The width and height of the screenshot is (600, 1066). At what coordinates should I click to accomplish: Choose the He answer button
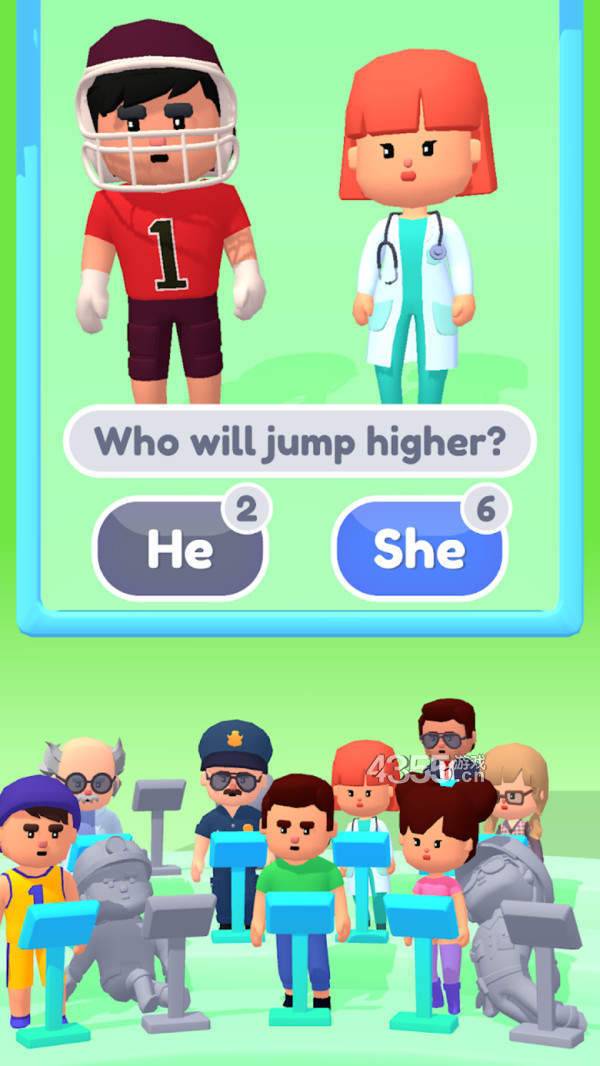coord(180,549)
